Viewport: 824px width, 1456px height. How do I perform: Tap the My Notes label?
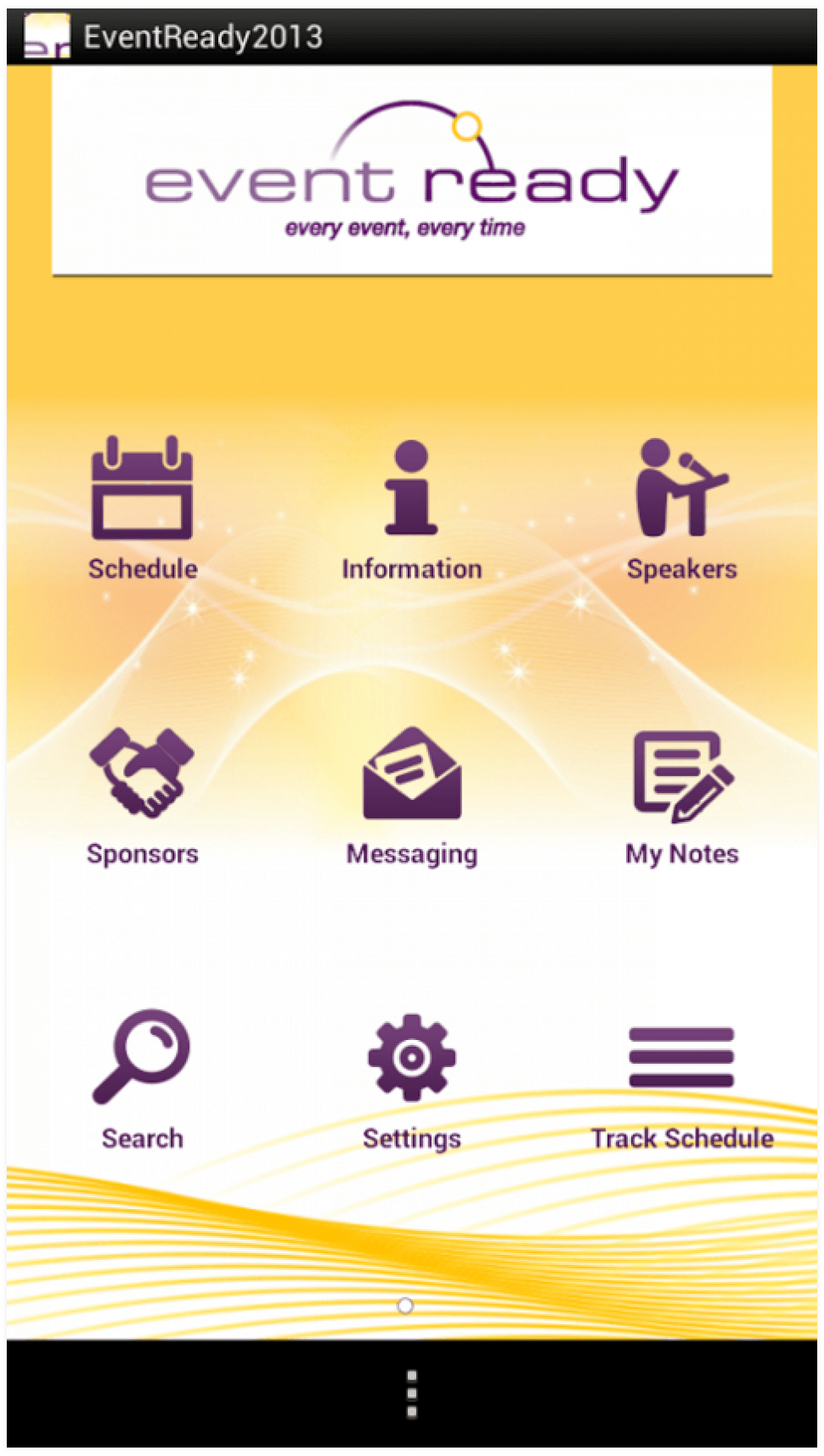click(680, 854)
